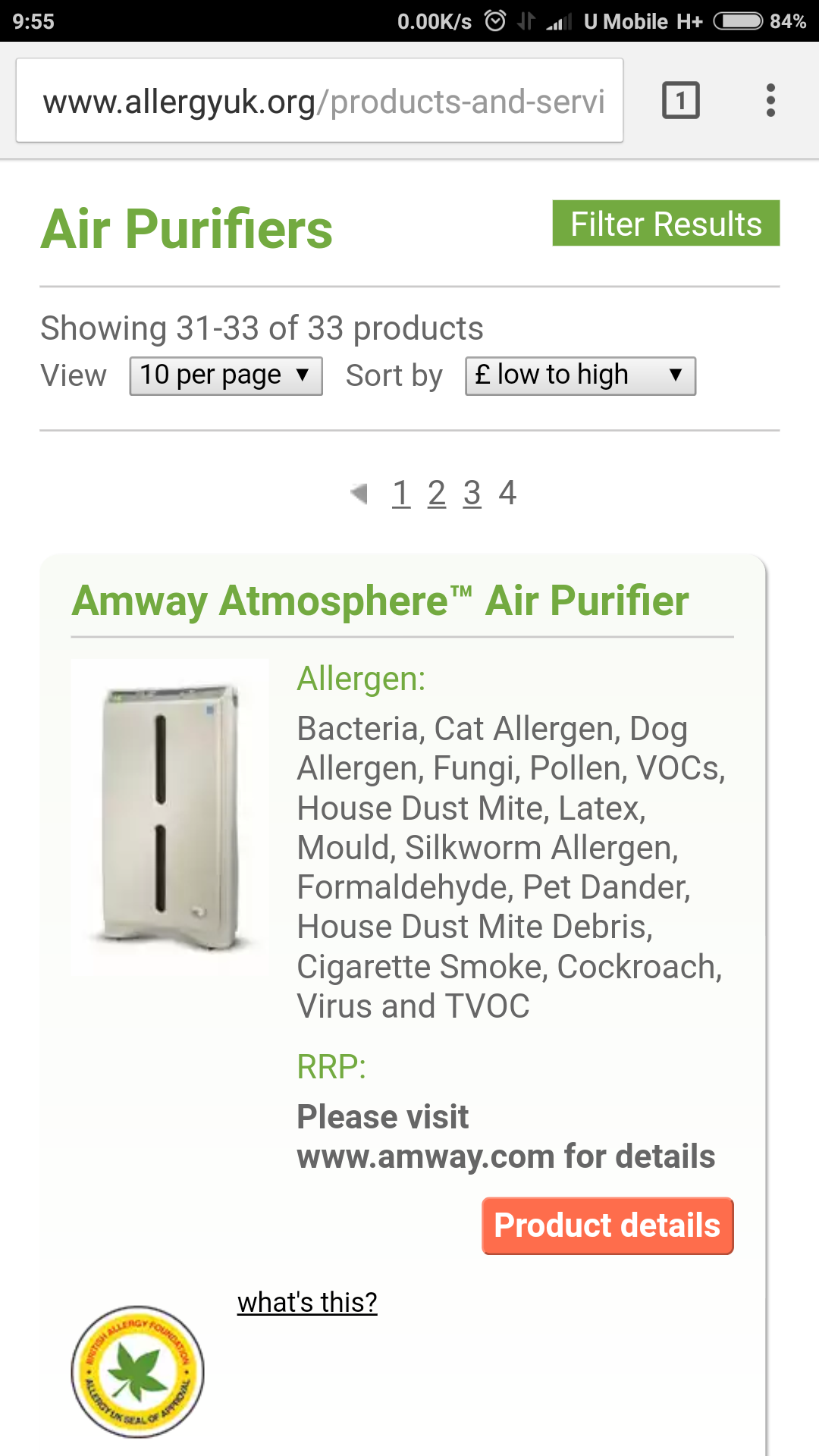
Task: Go to the previous page arrow
Action: click(359, 494)
